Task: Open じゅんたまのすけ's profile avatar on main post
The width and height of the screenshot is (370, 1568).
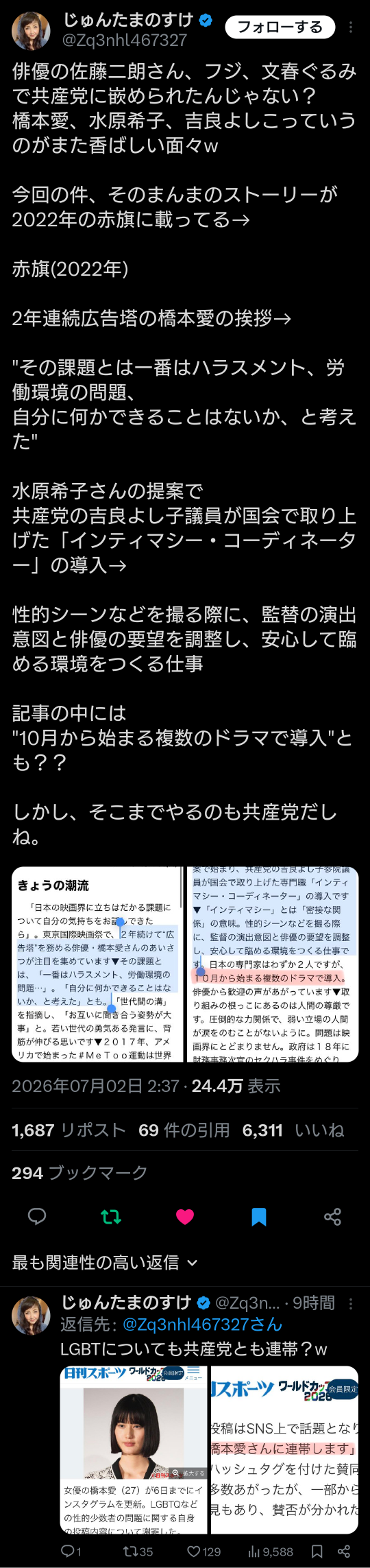Action: [32, 31]
